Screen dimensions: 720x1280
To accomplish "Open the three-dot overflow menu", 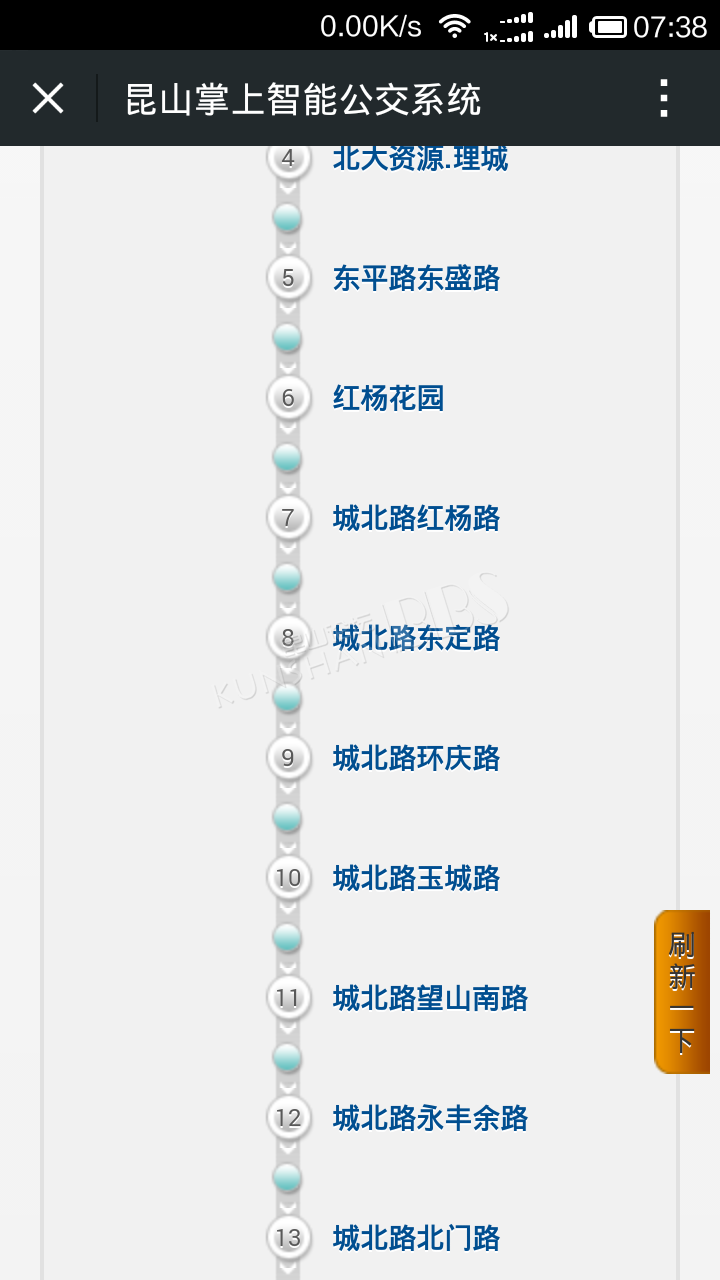I will pos(663,98).
